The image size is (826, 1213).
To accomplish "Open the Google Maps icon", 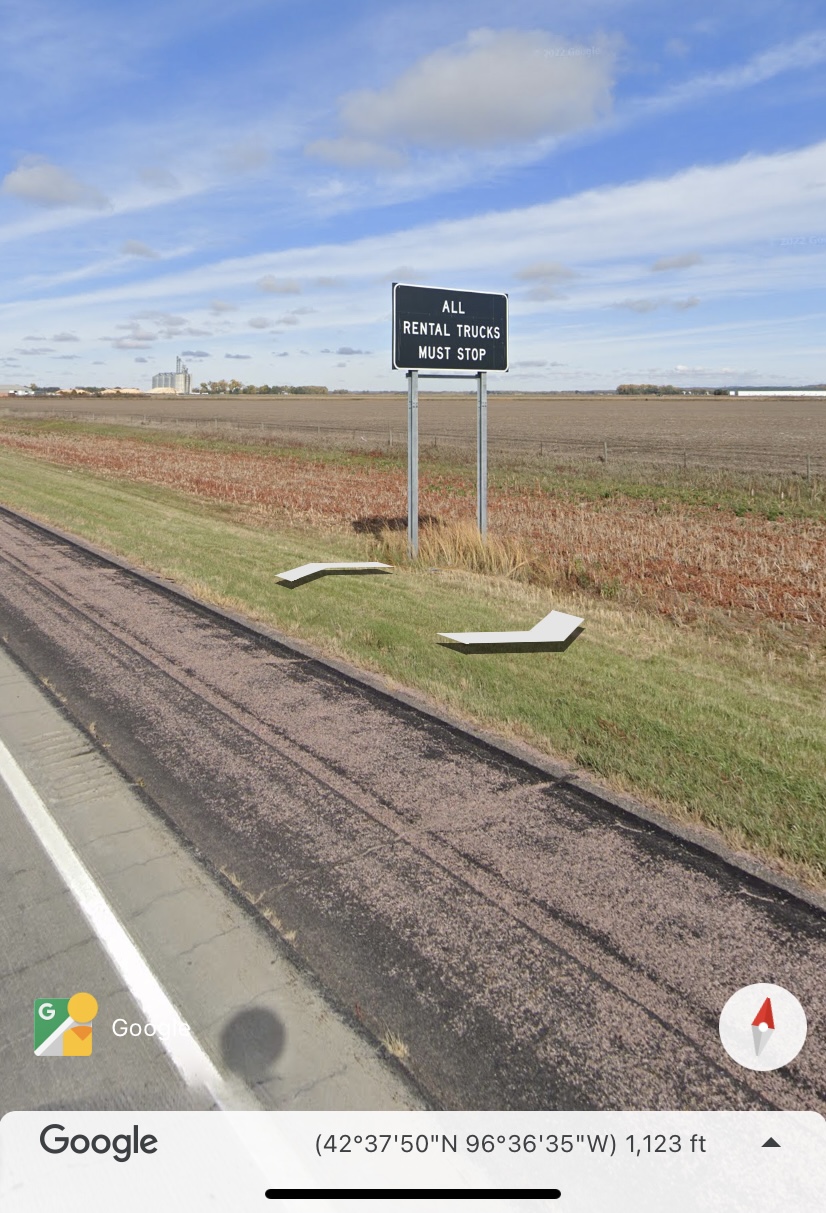I will pyautogui.click(x=65, y=1025).
